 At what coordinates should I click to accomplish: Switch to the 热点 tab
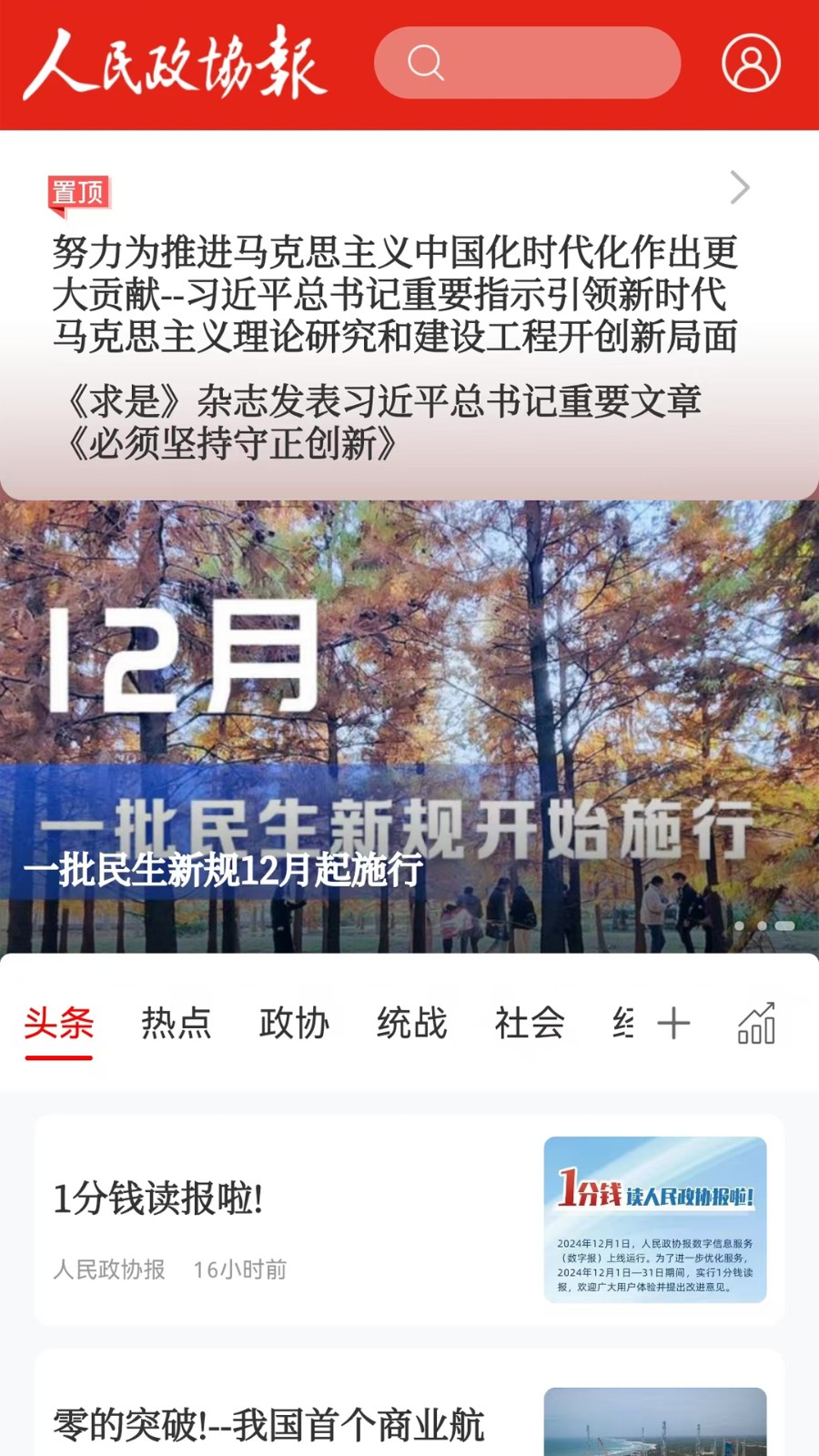coord(177,1023)
